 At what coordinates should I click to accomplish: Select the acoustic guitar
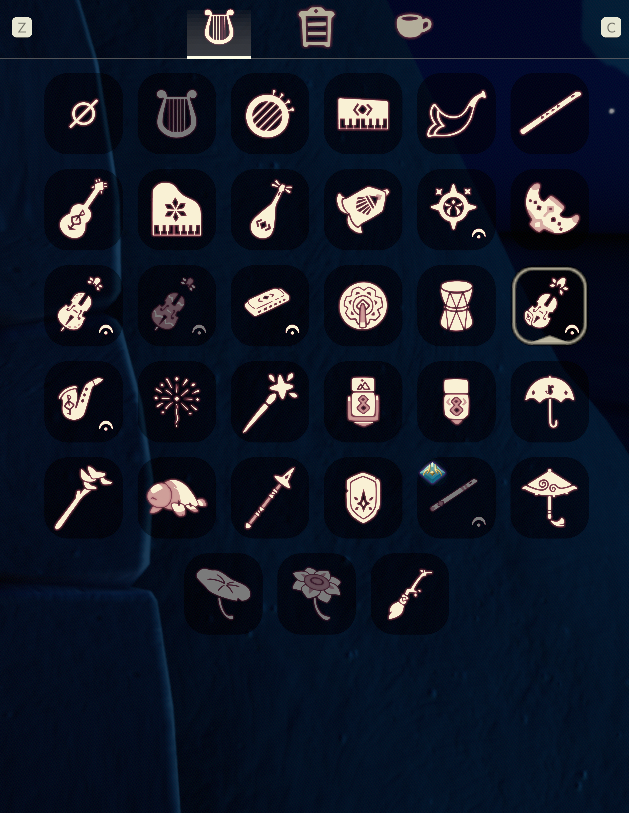(x=84, y=209)
